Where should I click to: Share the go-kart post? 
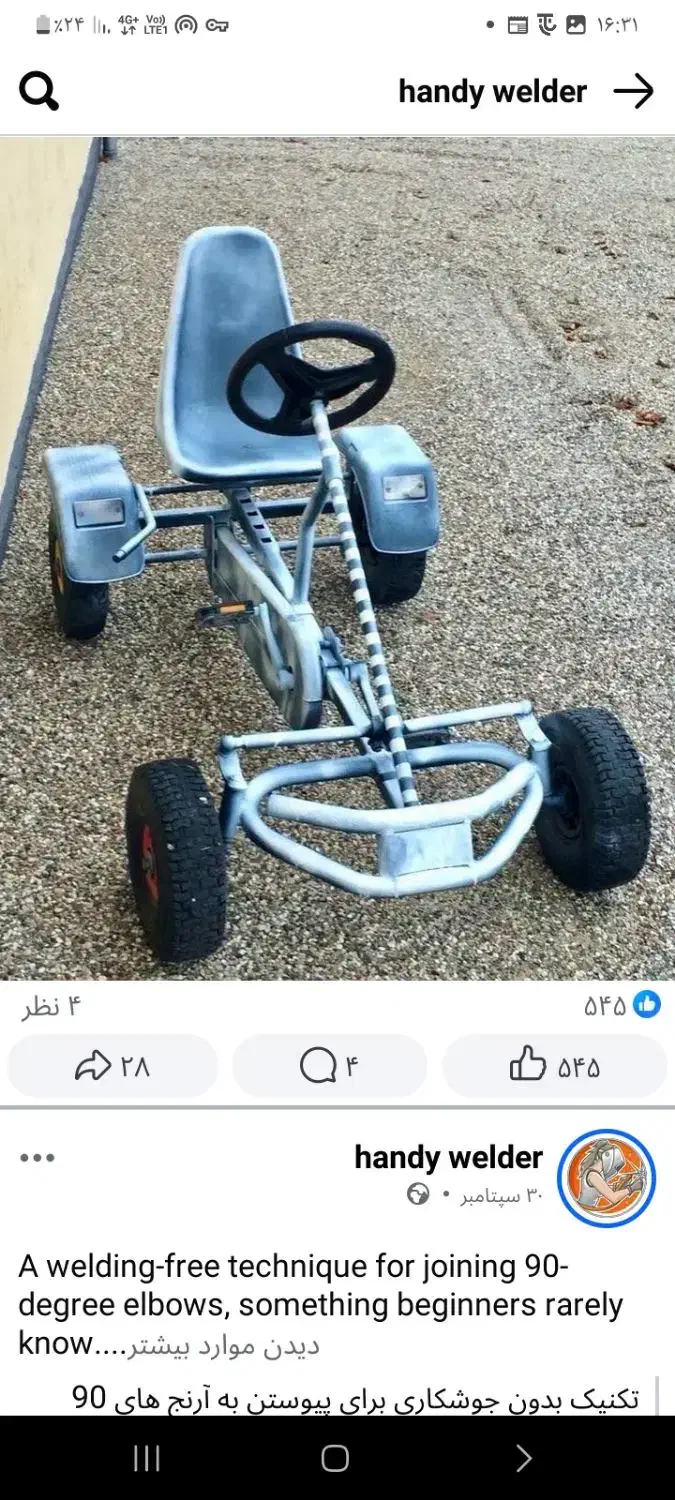tap(112, 1067)
